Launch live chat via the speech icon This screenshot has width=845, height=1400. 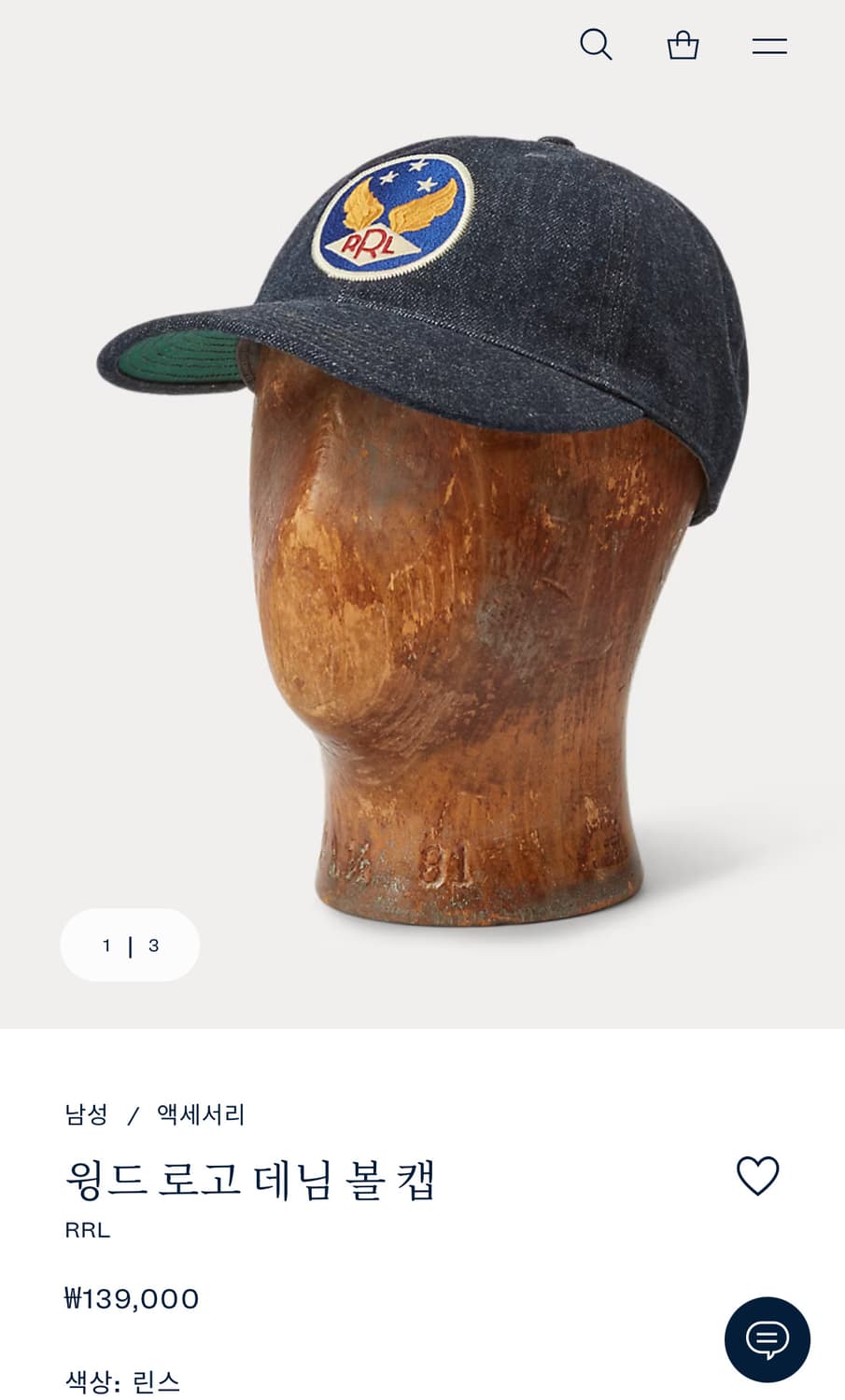click(766, 1338)
